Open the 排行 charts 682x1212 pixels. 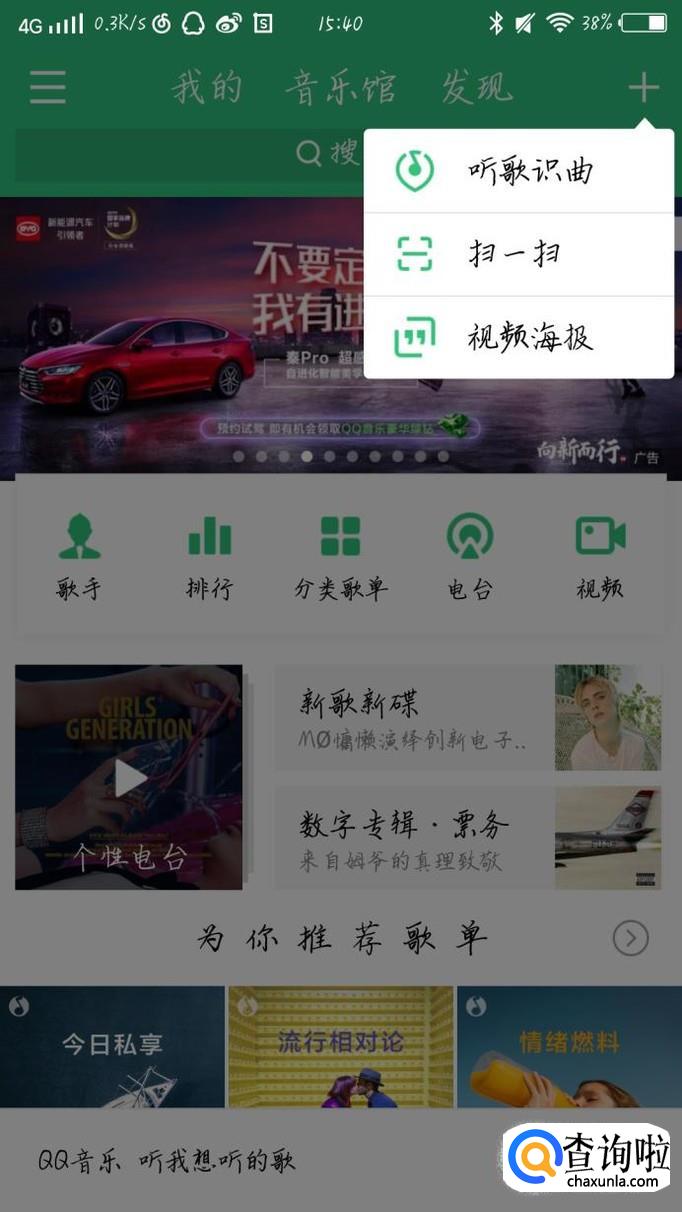(x=209, y=557)
